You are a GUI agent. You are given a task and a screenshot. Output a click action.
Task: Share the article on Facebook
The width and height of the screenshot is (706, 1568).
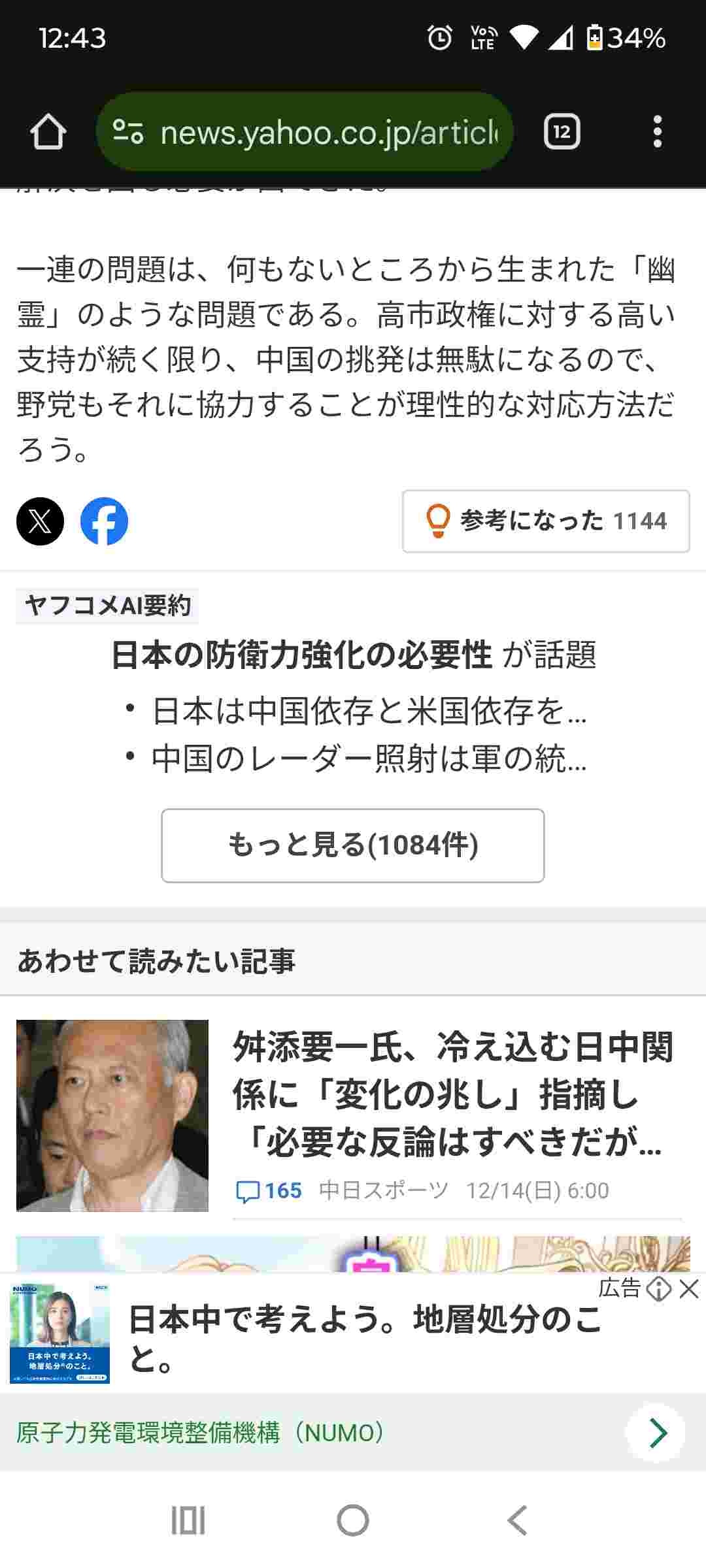tap(104, 521)
